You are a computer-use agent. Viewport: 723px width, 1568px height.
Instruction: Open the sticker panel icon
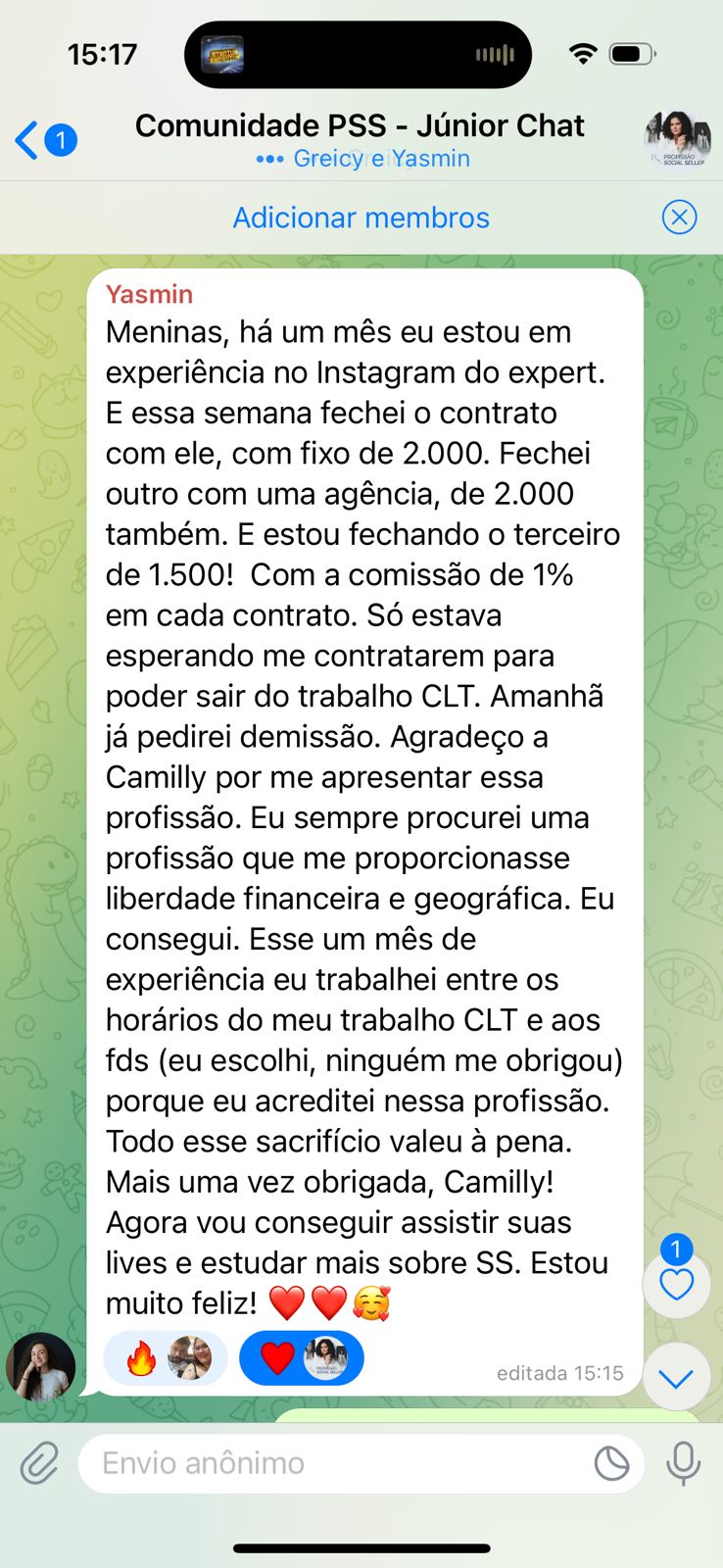click(611, 1463)
